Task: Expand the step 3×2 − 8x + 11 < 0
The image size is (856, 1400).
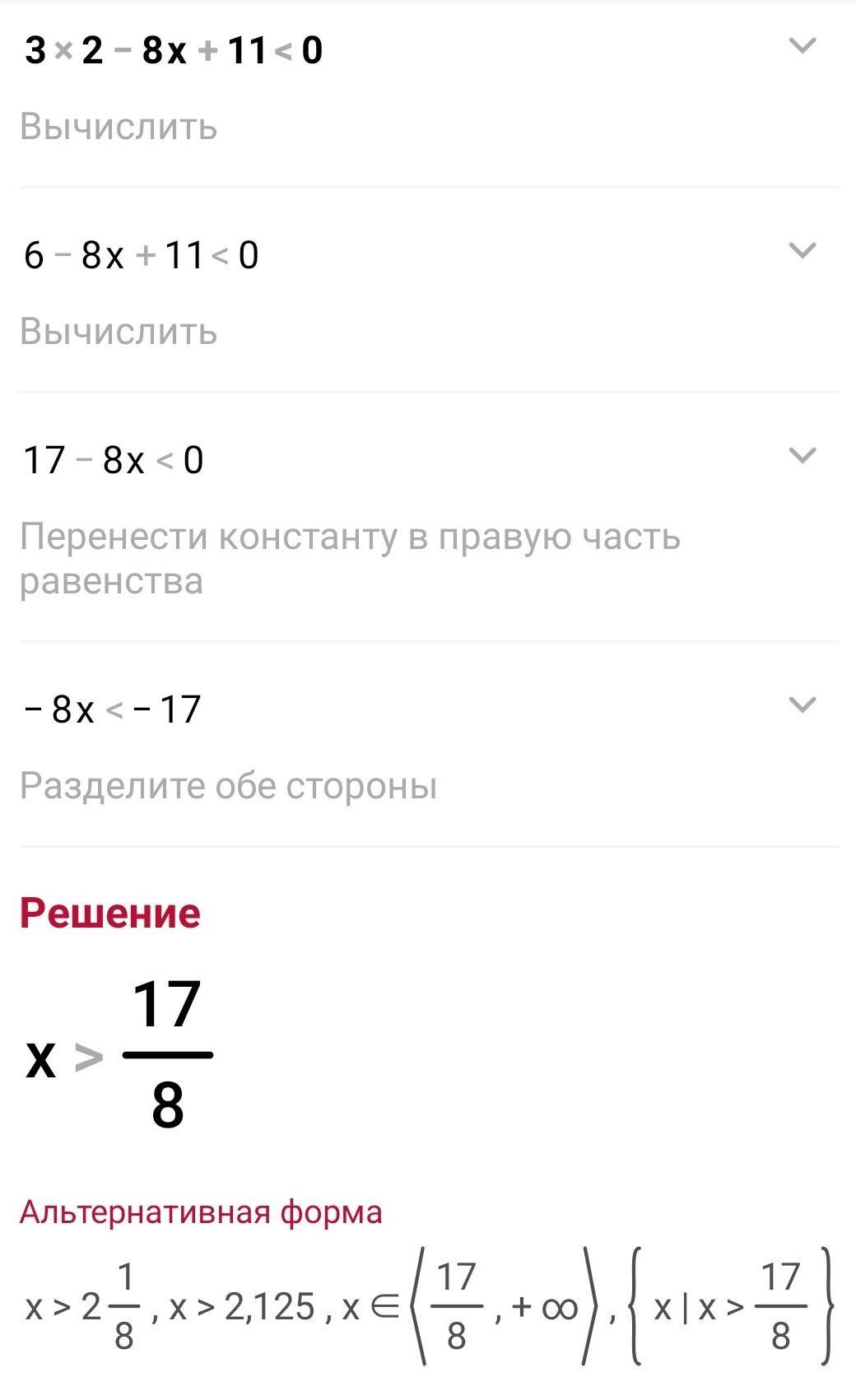Action: pos(802,46)
